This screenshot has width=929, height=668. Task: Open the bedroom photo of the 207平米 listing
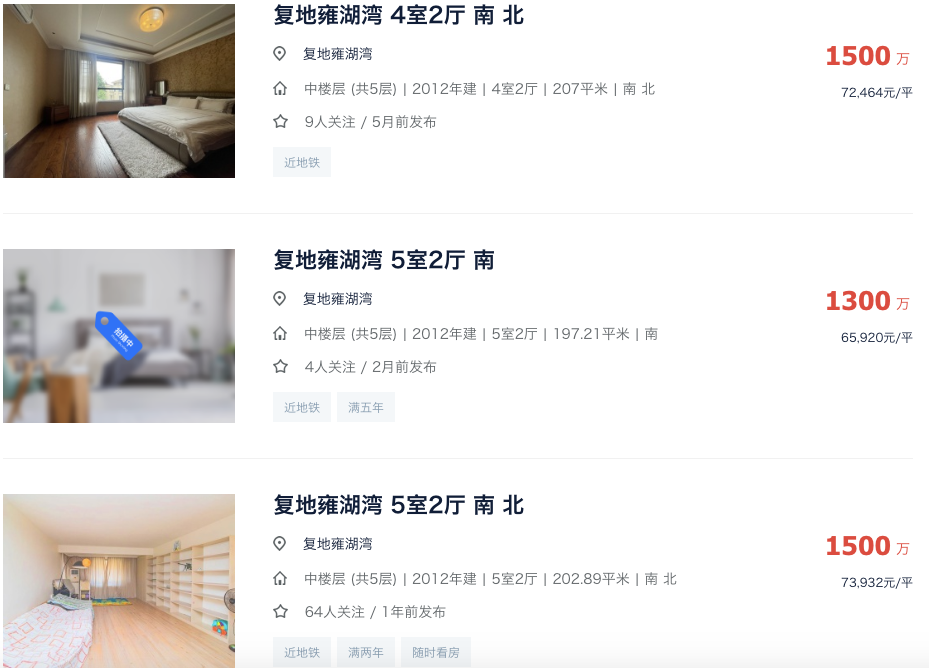pos(119,91)
